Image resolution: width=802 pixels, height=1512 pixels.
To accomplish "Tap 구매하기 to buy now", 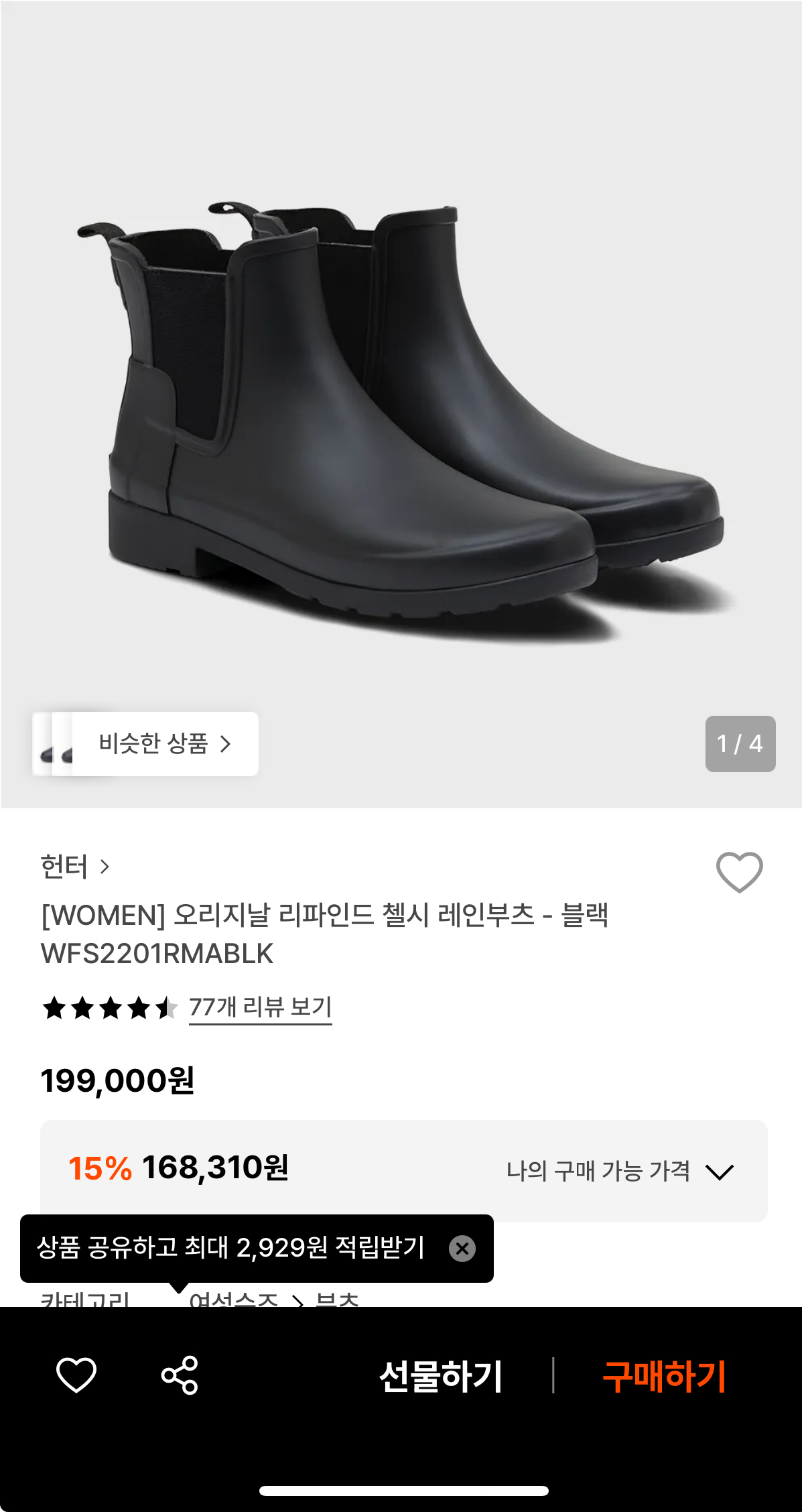I will pyautogui.click(x=664, y=1377).
